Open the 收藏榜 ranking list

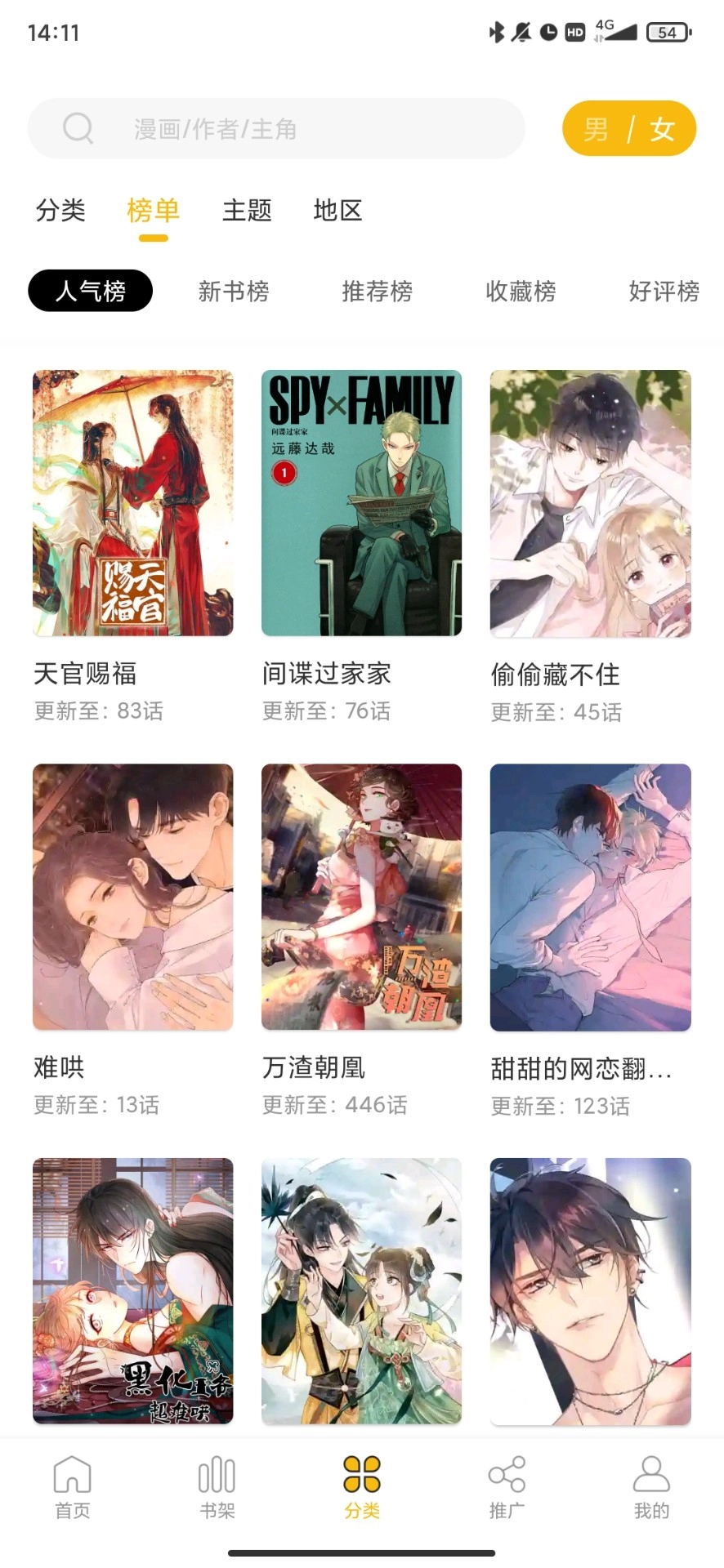point(521,292)
